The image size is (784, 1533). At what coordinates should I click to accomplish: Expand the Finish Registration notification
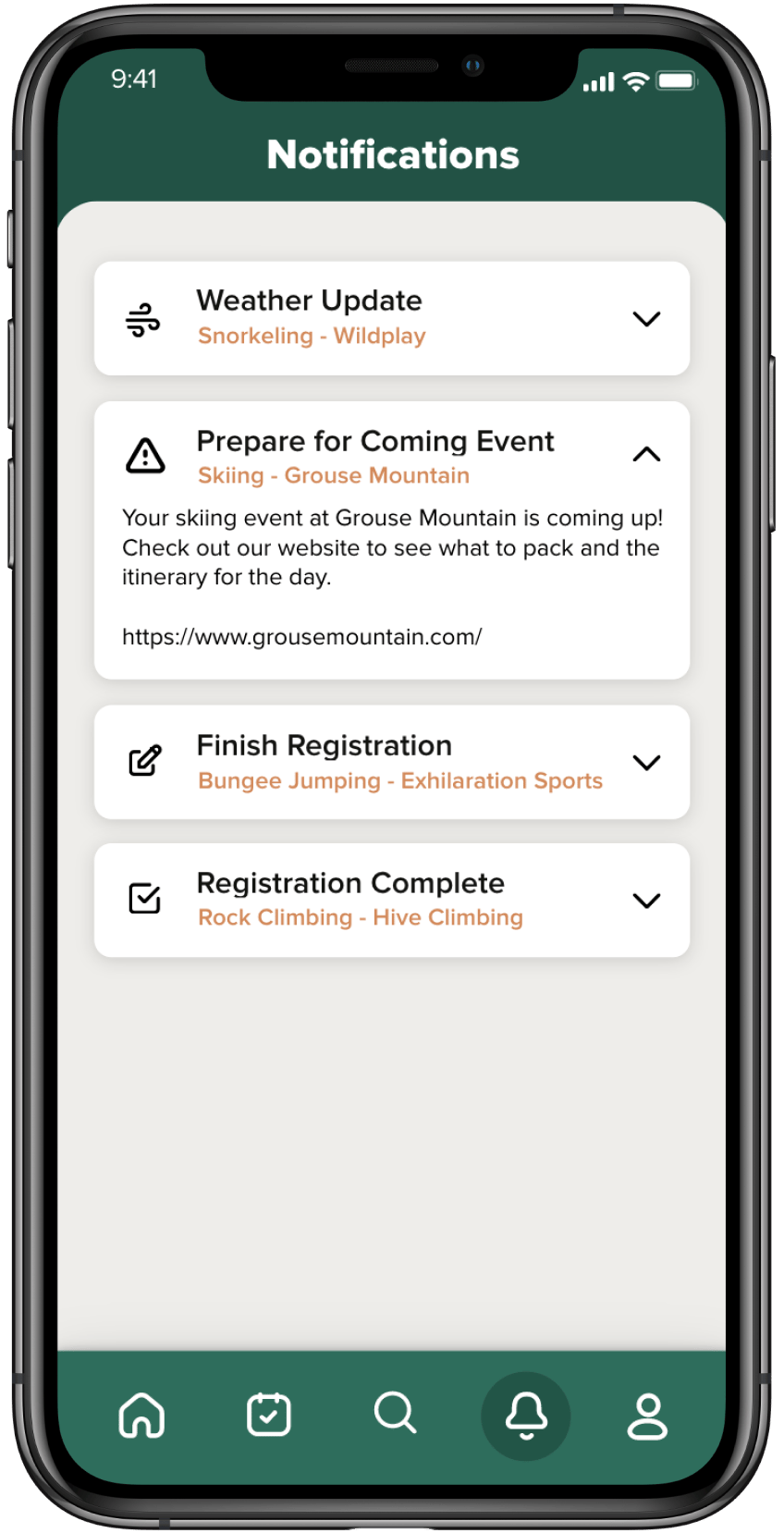(x=646, y=763)
